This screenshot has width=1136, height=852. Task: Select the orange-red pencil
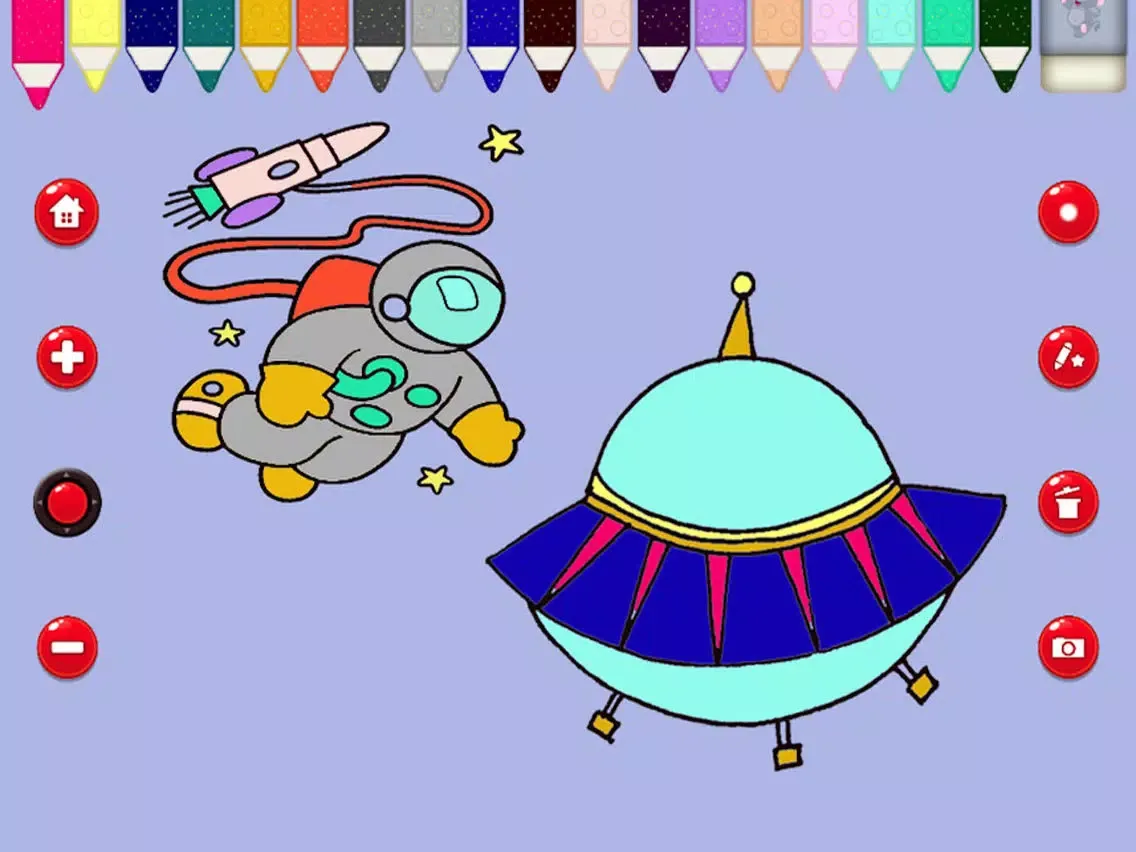coord(322,45)
